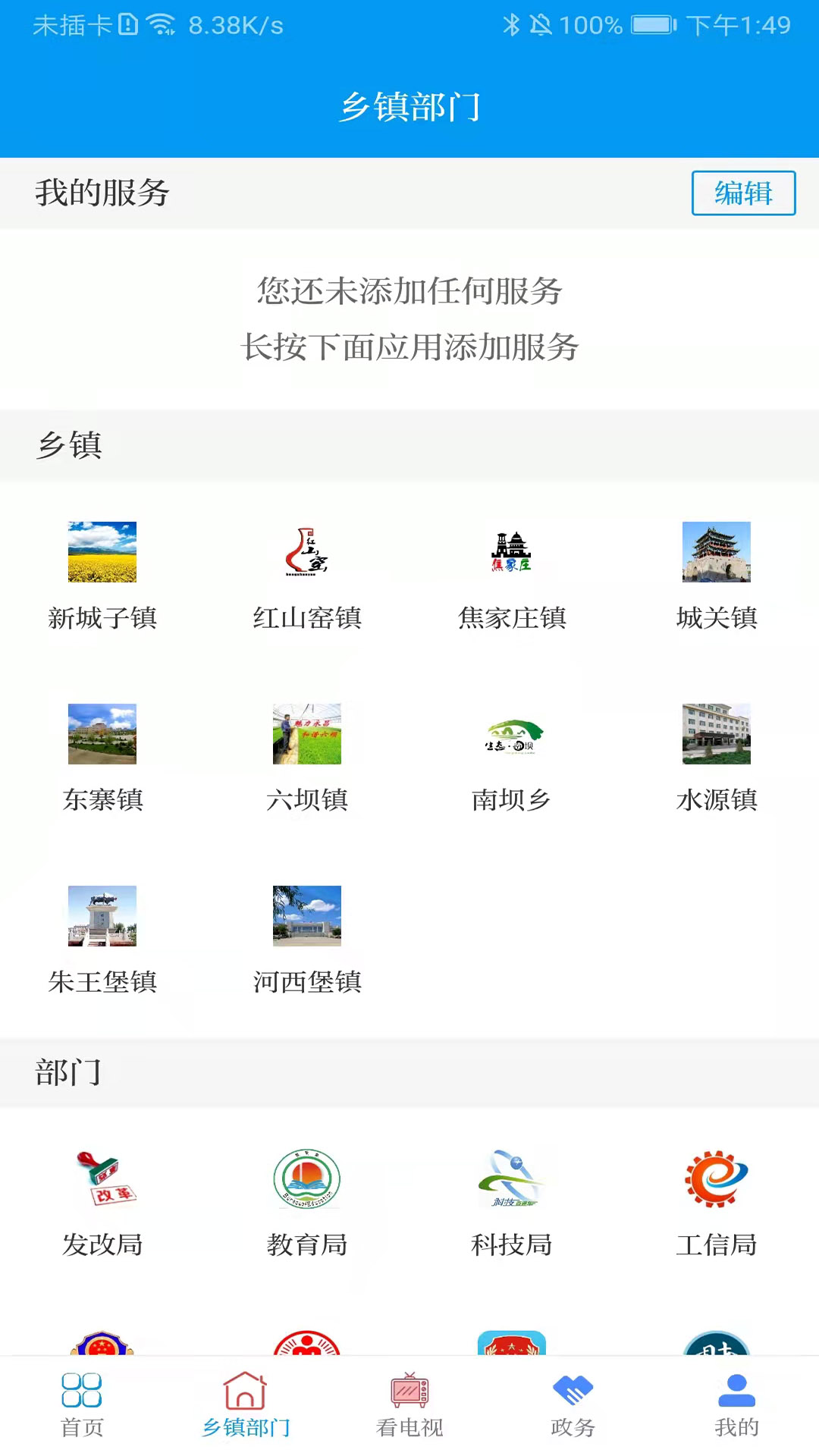Open the 红山窑镇 town service
The image size is (819, 1456).
click(x=307, y=576)
